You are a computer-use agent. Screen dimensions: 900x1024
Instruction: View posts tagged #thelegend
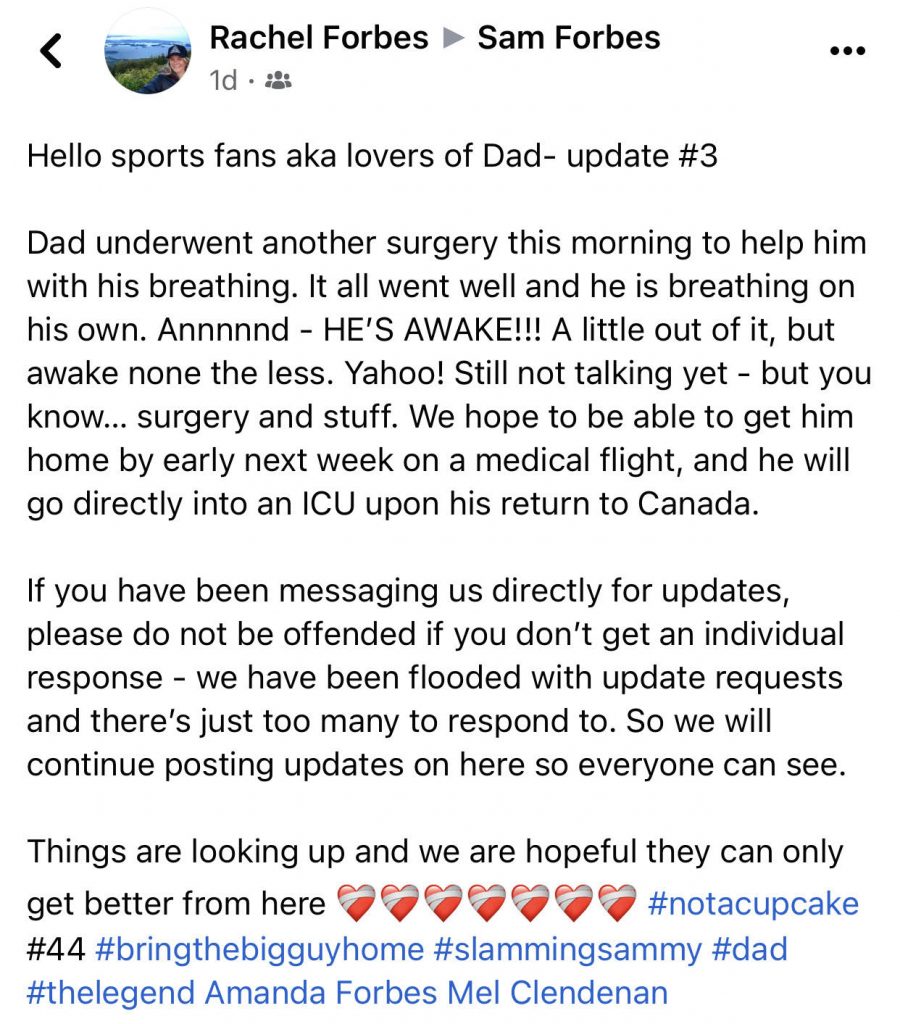pos(111,993)
